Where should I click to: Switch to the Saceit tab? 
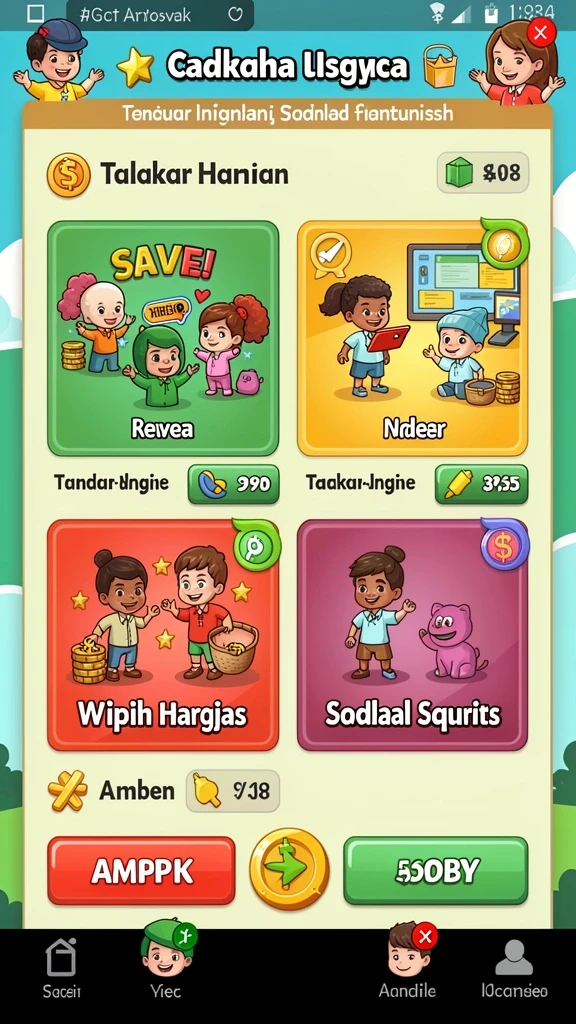click(x=61, y=969)
